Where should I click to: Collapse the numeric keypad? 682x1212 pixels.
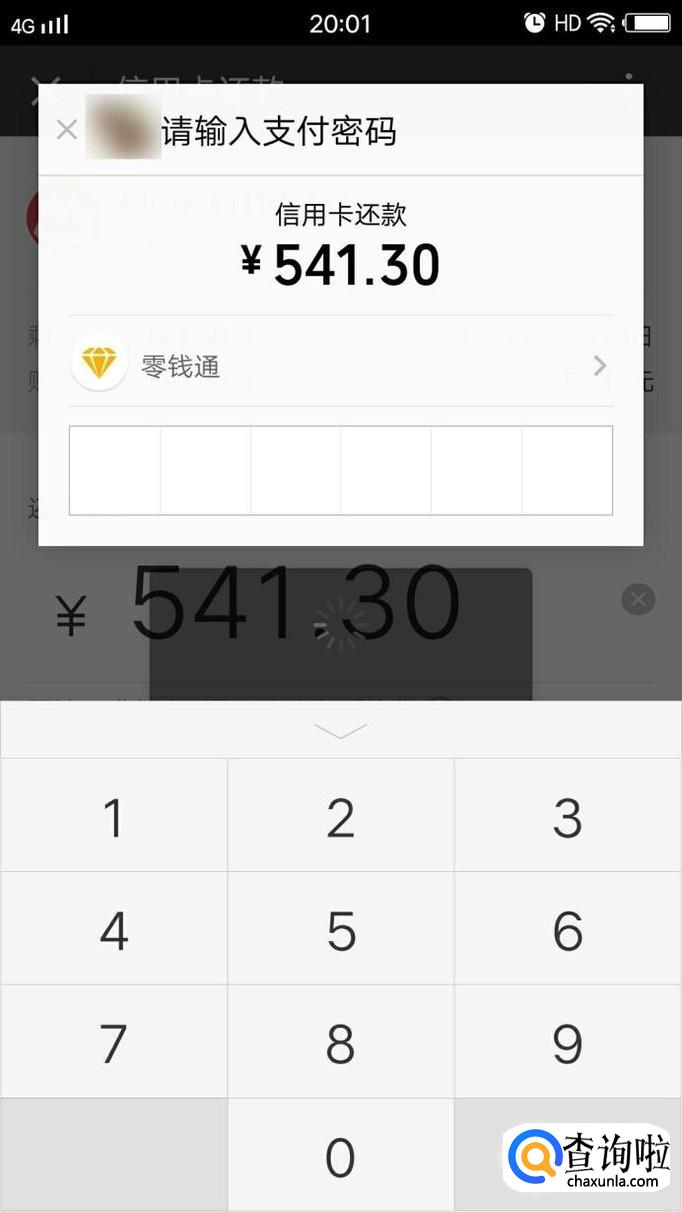tap(340, 731)
